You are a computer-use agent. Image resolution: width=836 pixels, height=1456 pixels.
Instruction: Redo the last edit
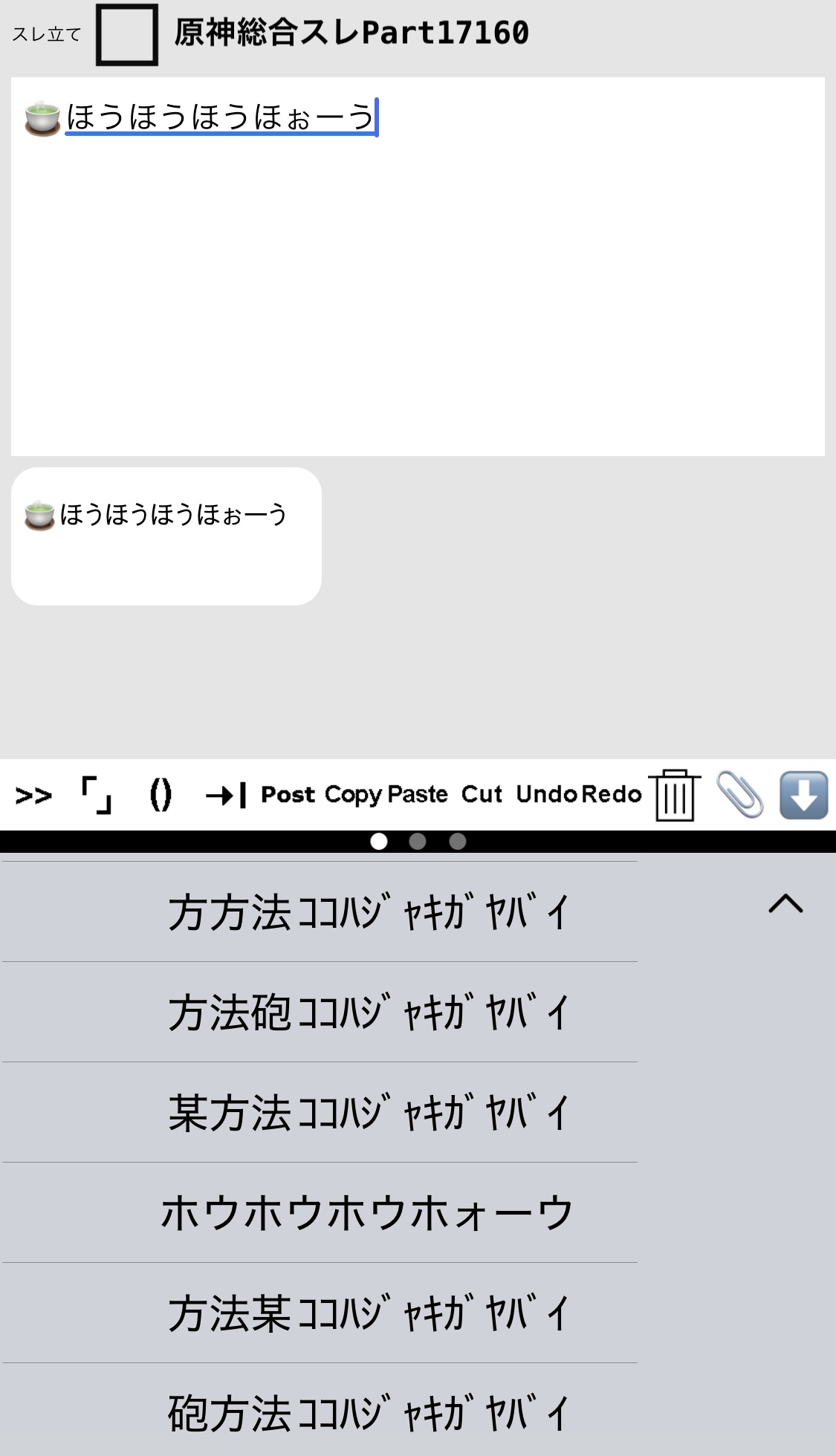pos(611,795)
